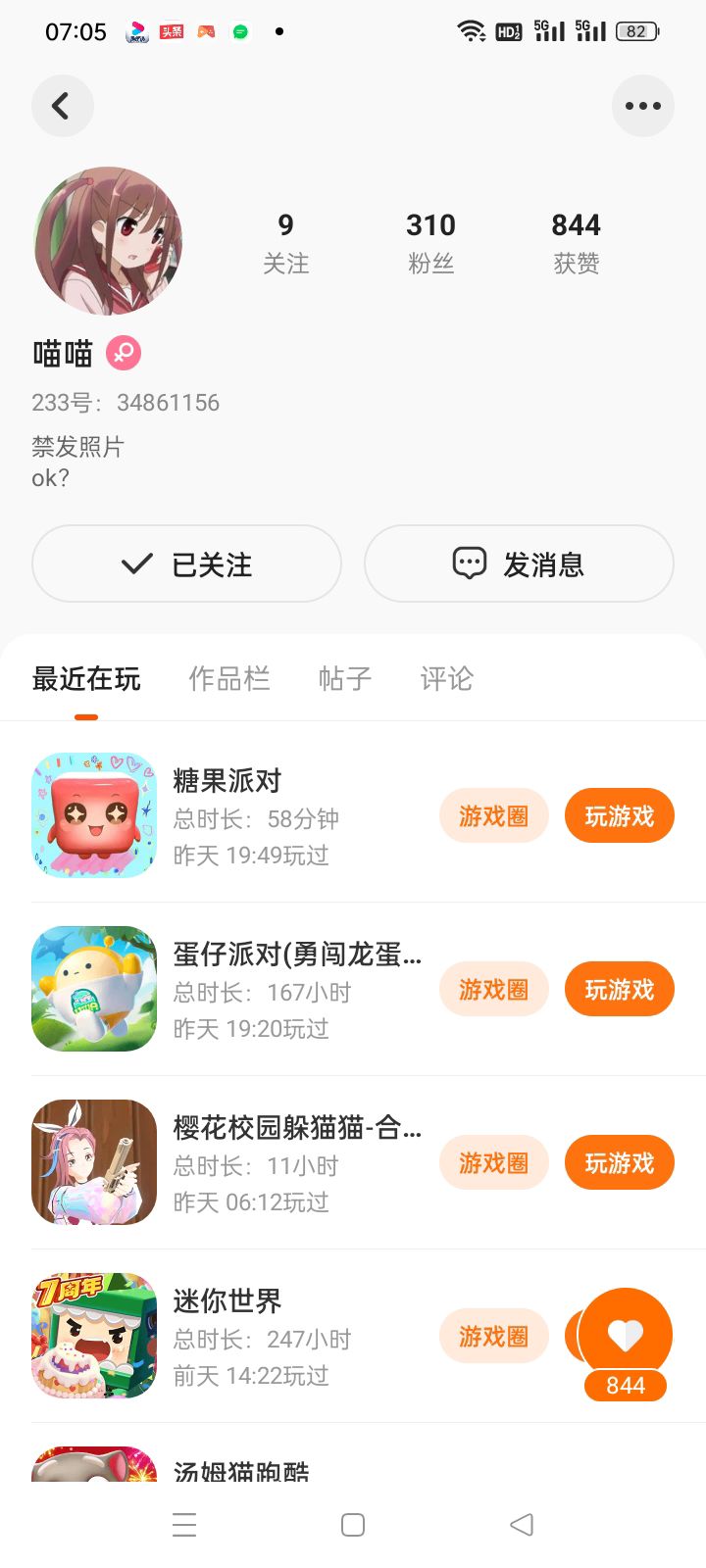The image size is (706, 1568).
Task: Switch to the 作品栏 tab
Action: (228, 678)
